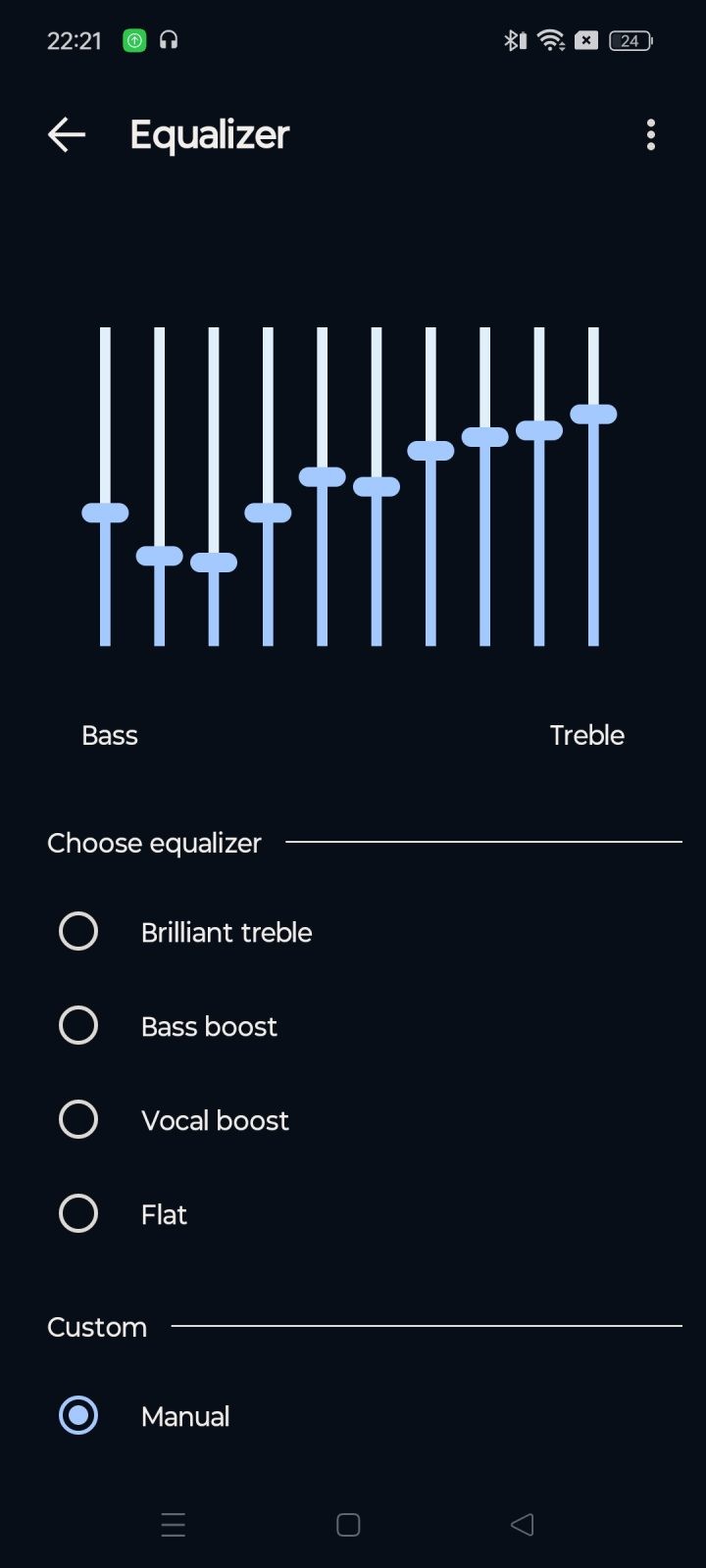Switch to the Vocal boost preset
The width and height of the screenshot is (706, 1568).
78,1120
